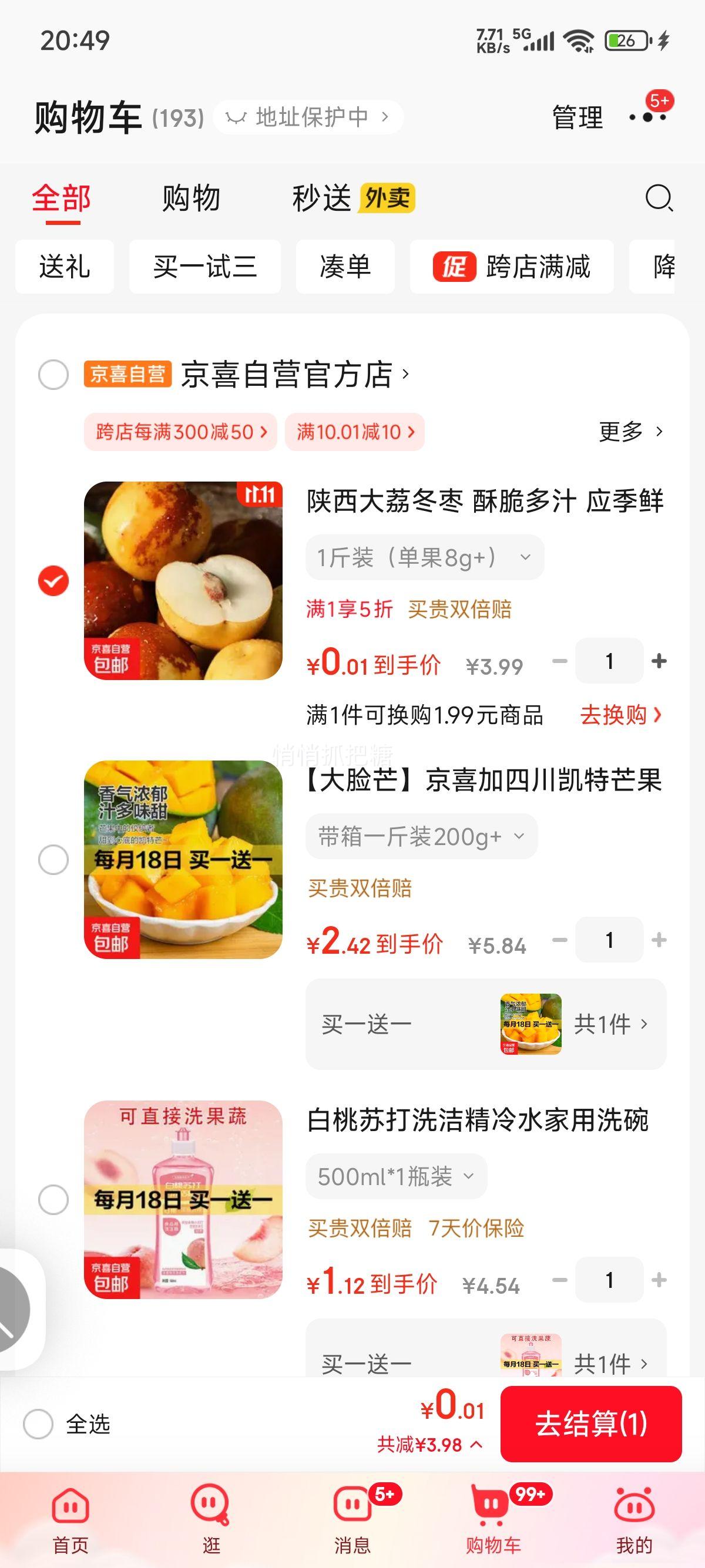Increase quantity of 陕西大荔冬枣
Screen dimensions: 705x1568
tap(659, 661)
